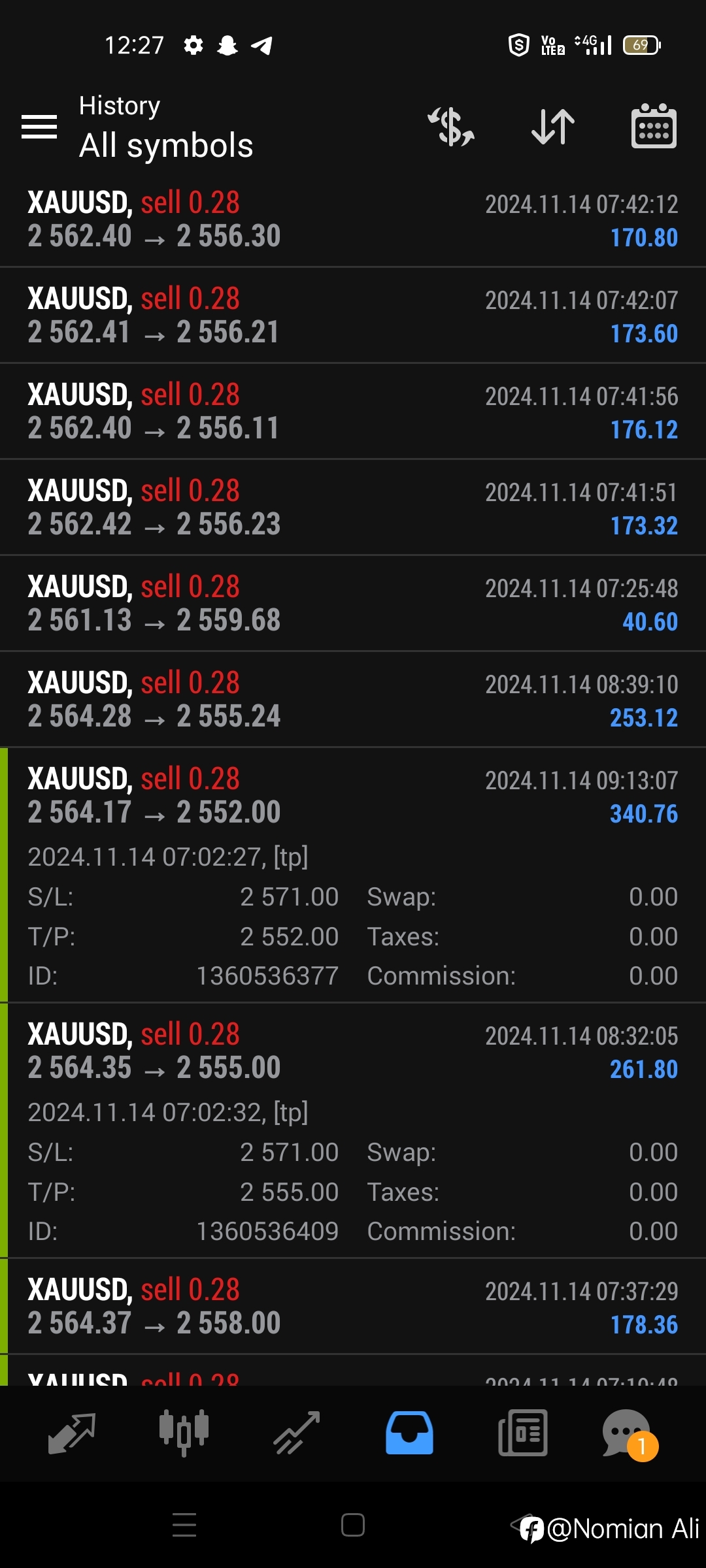The height and width of the screenshot is (1568, 706).
Task: Expand the trade with profit 253.12
Action: click(x=353, y=700)
